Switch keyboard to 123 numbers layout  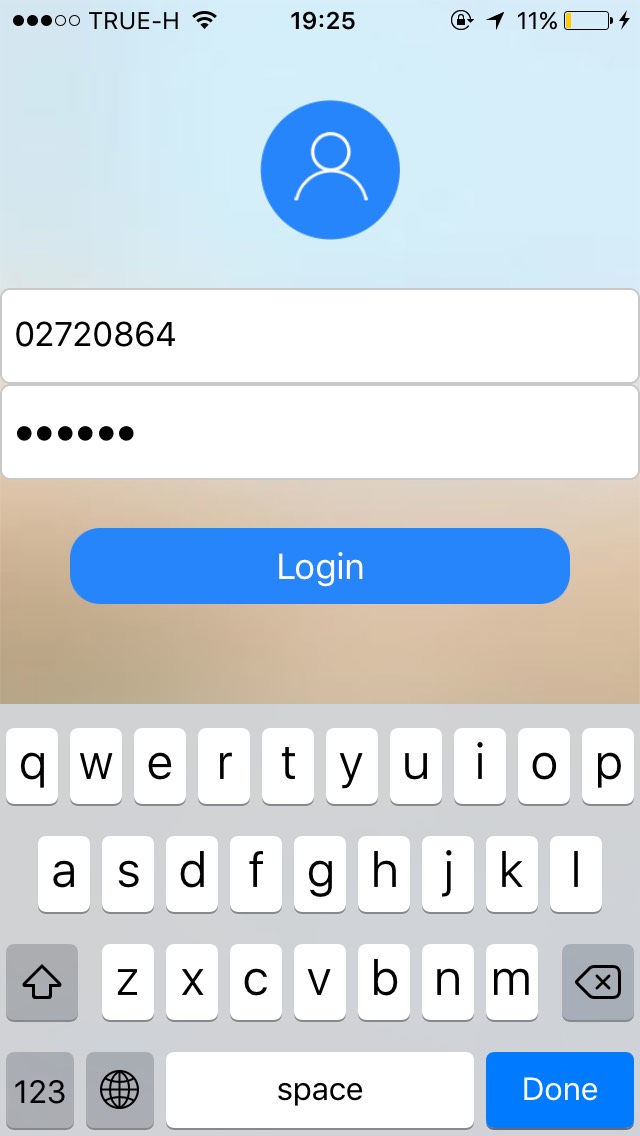click(40, 1090)
